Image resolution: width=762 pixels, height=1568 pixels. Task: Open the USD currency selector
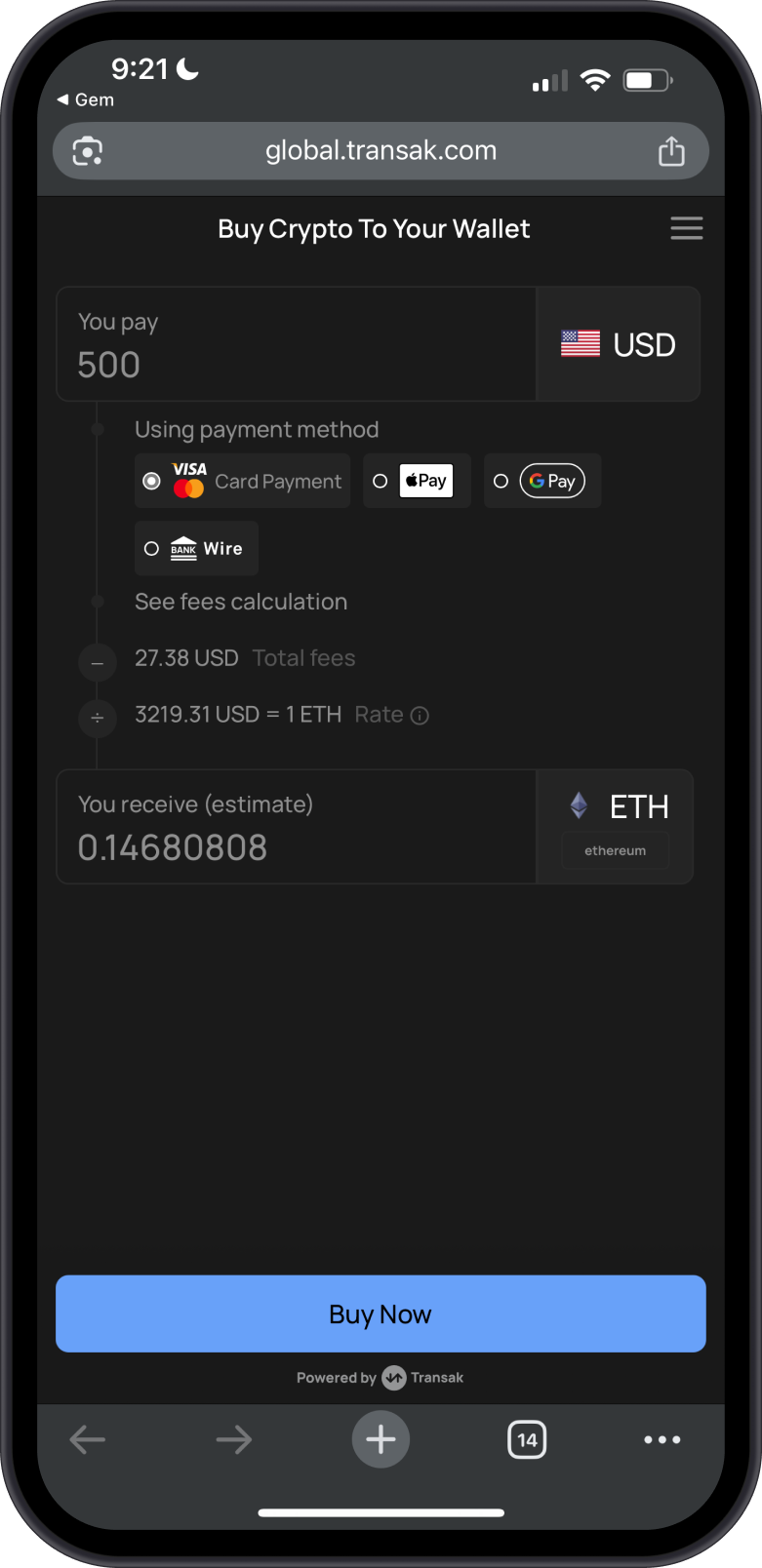(619, 344)
